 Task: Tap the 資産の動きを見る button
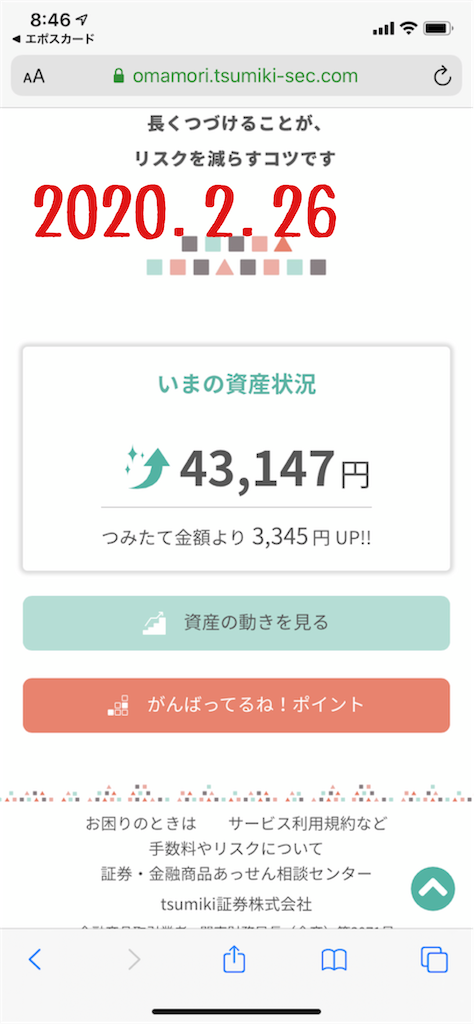point(236,623)
